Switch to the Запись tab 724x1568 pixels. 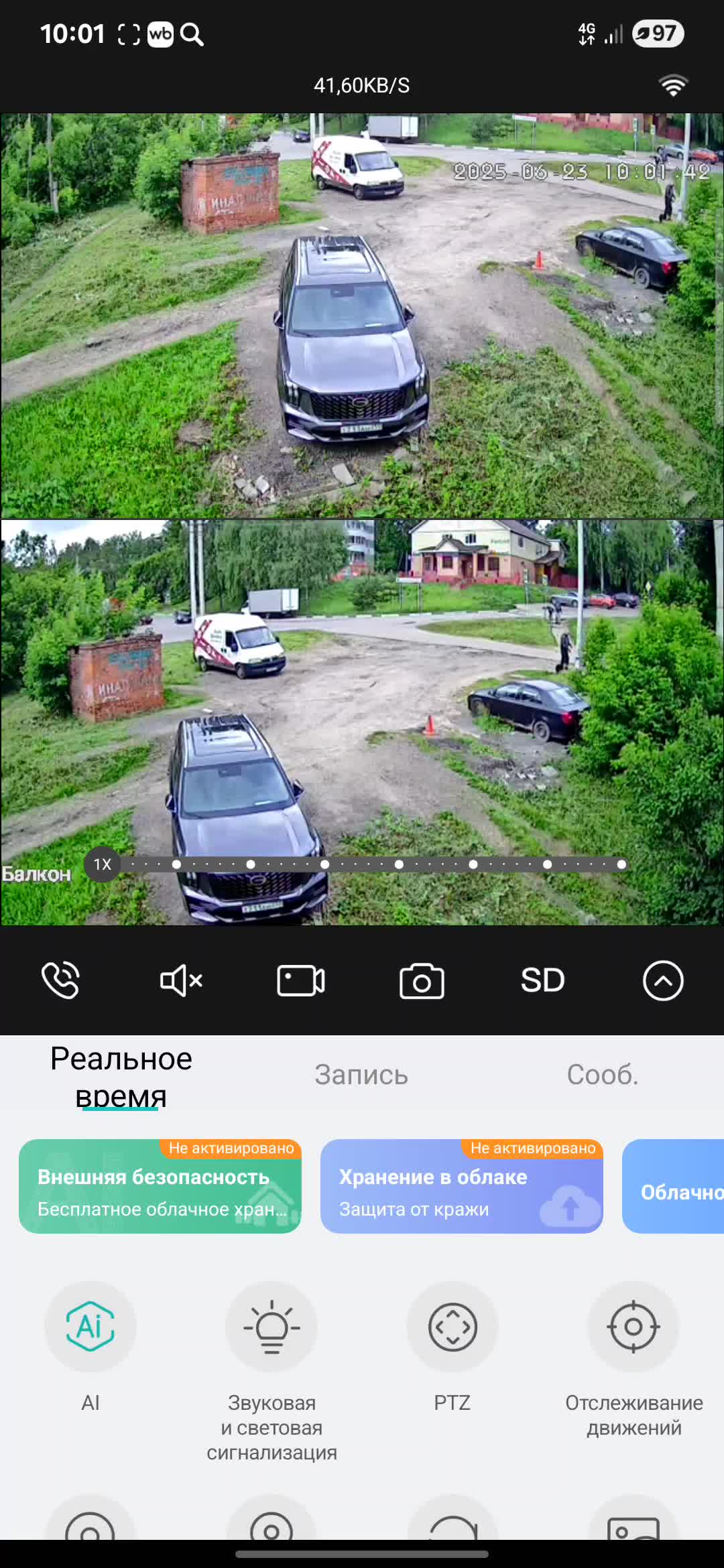[x=361, y=1075]
